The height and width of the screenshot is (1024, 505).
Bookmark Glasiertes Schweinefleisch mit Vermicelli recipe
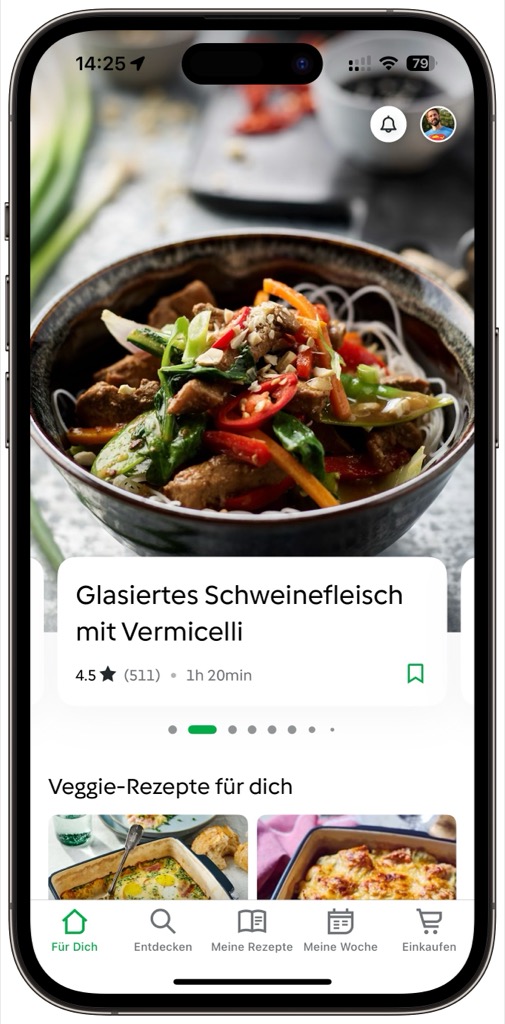coord(415,673)
